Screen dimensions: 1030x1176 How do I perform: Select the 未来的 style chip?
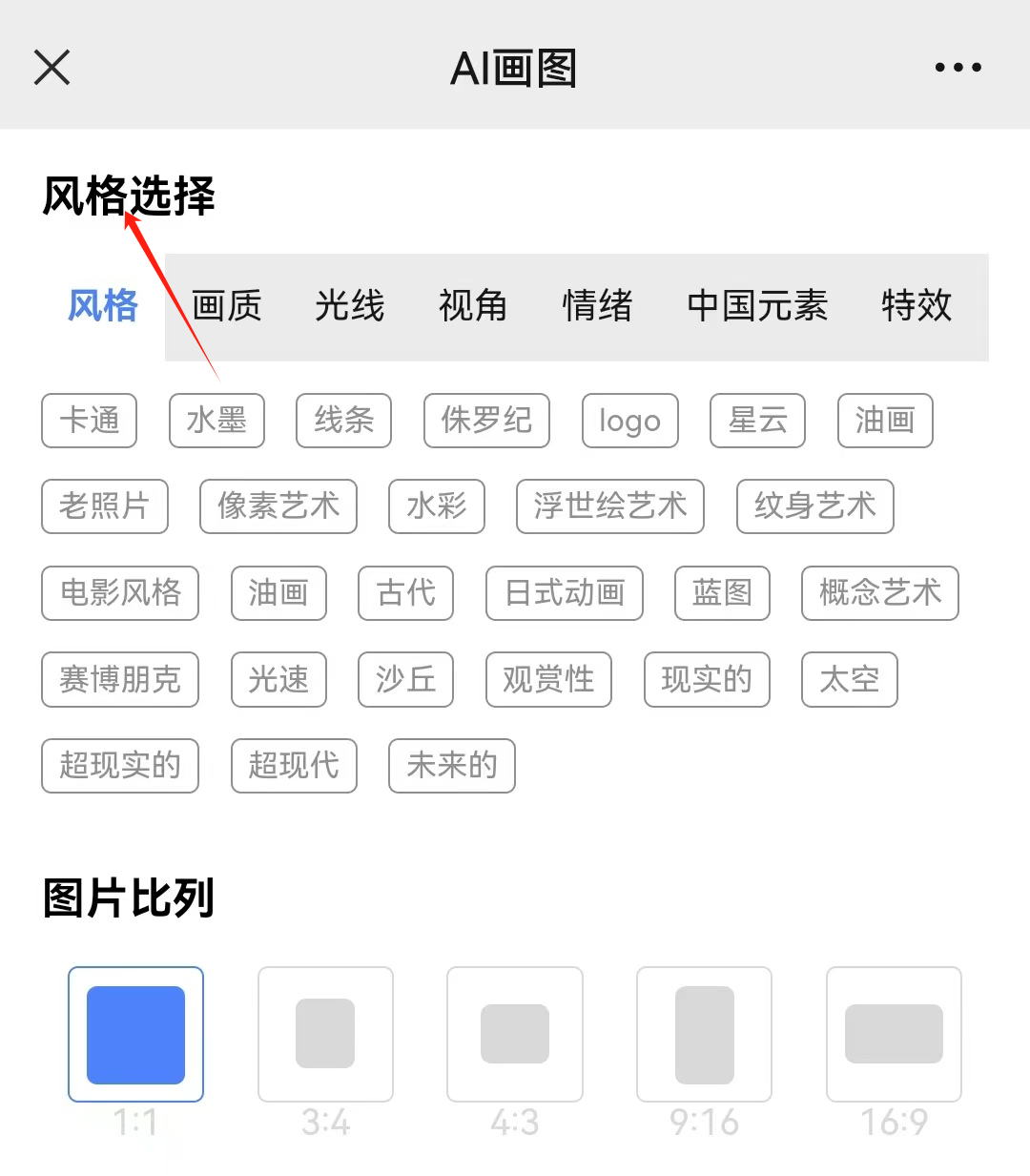(x=452, y=766)
